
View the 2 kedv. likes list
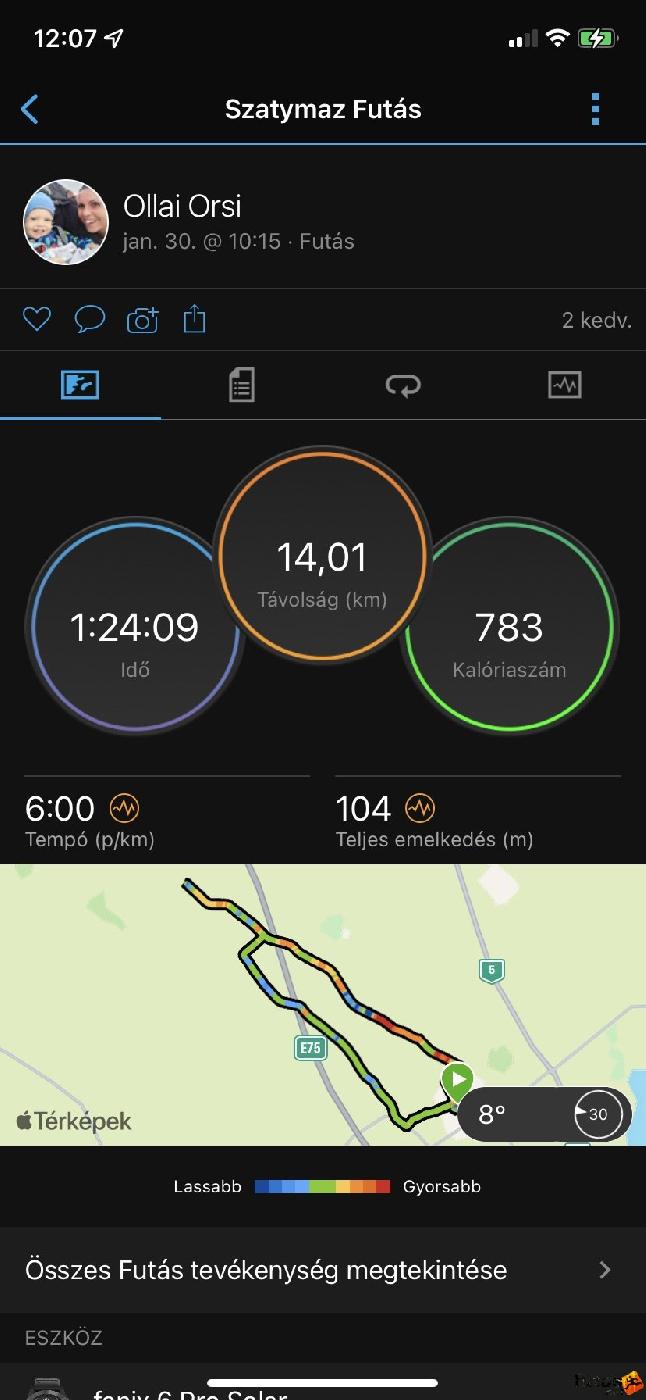click(x=596, y=321)
